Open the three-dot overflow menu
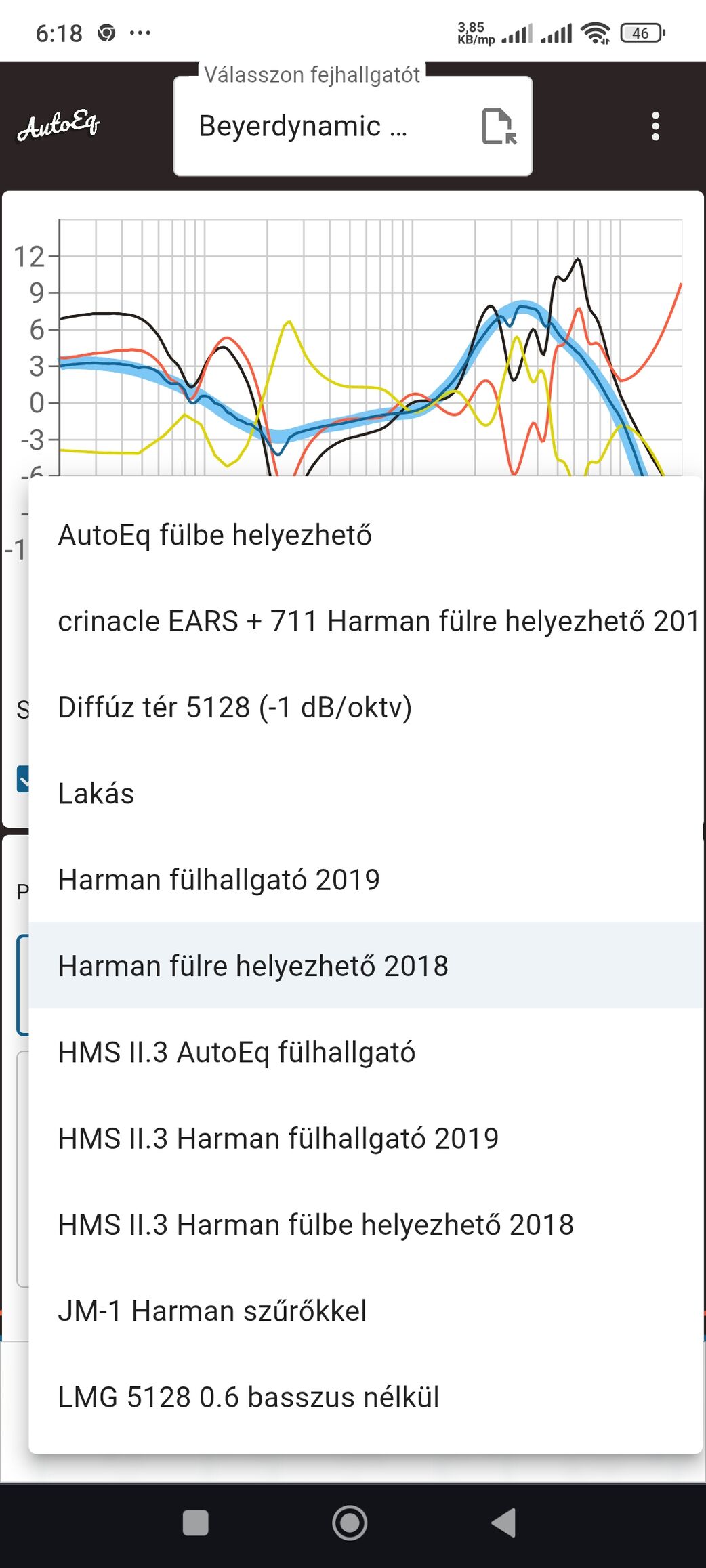 coord(655,126)
